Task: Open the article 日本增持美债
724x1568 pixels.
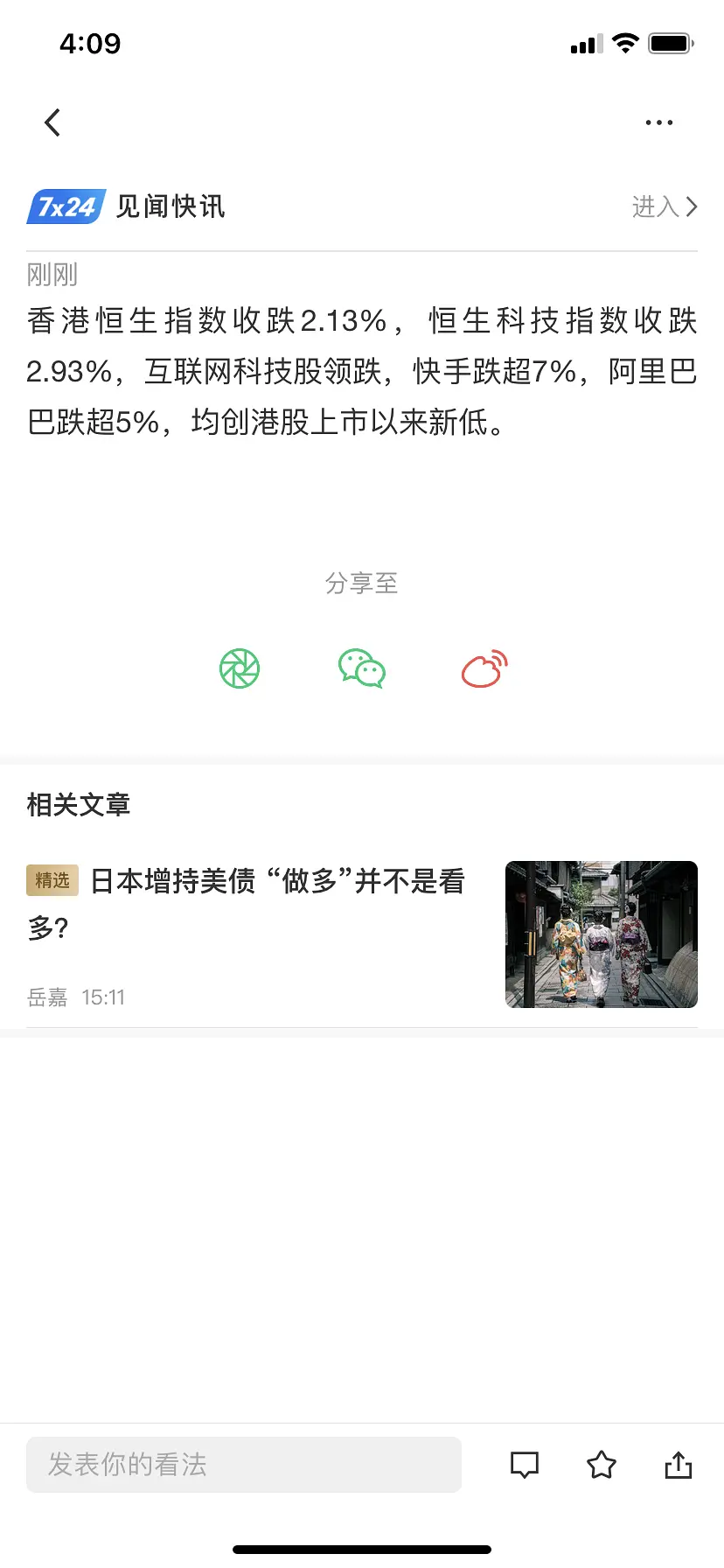Action: [x=276, y=903]
